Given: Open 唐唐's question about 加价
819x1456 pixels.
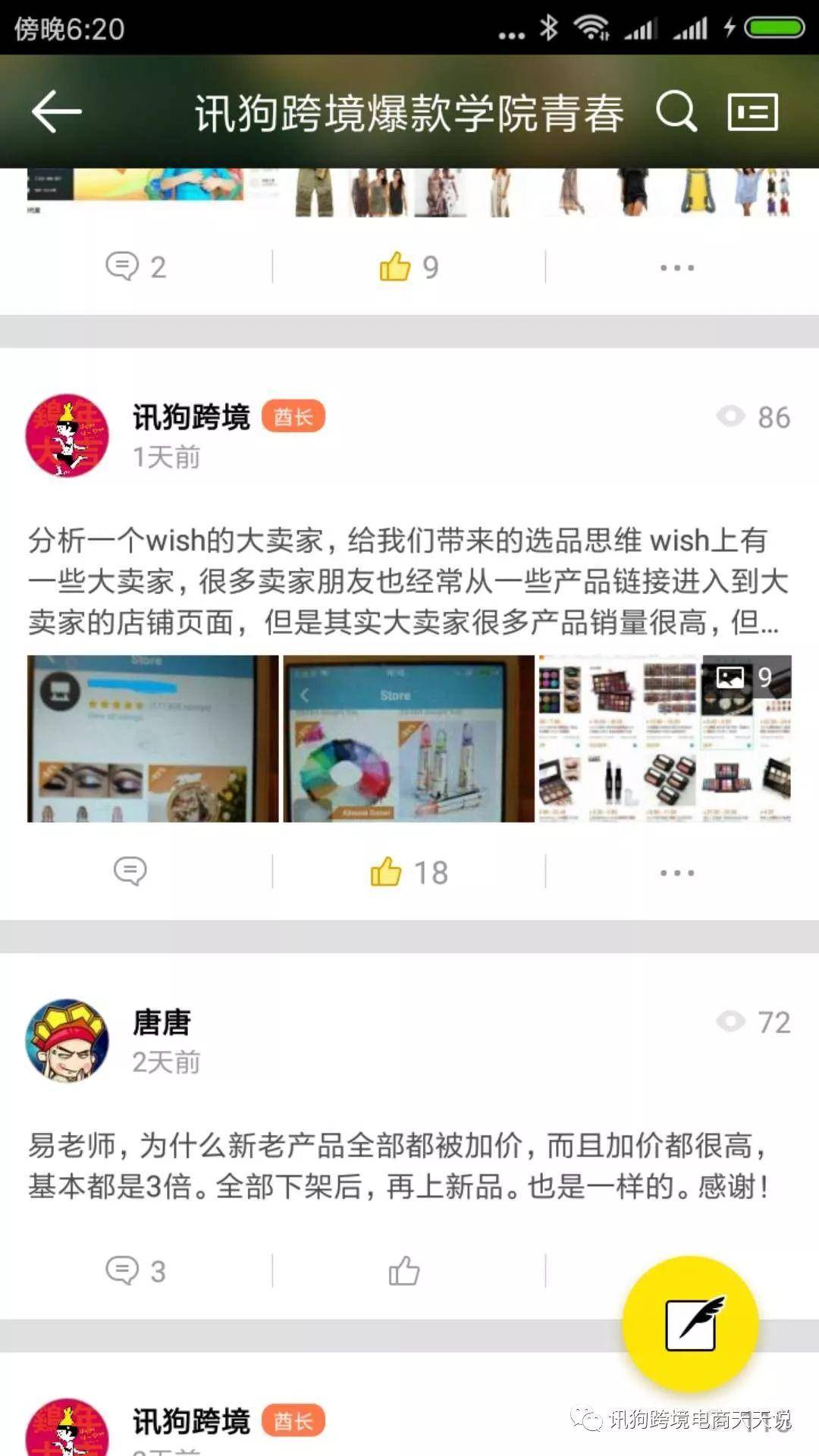Looking at the screenshot, I should click(x=398, y=1166).
